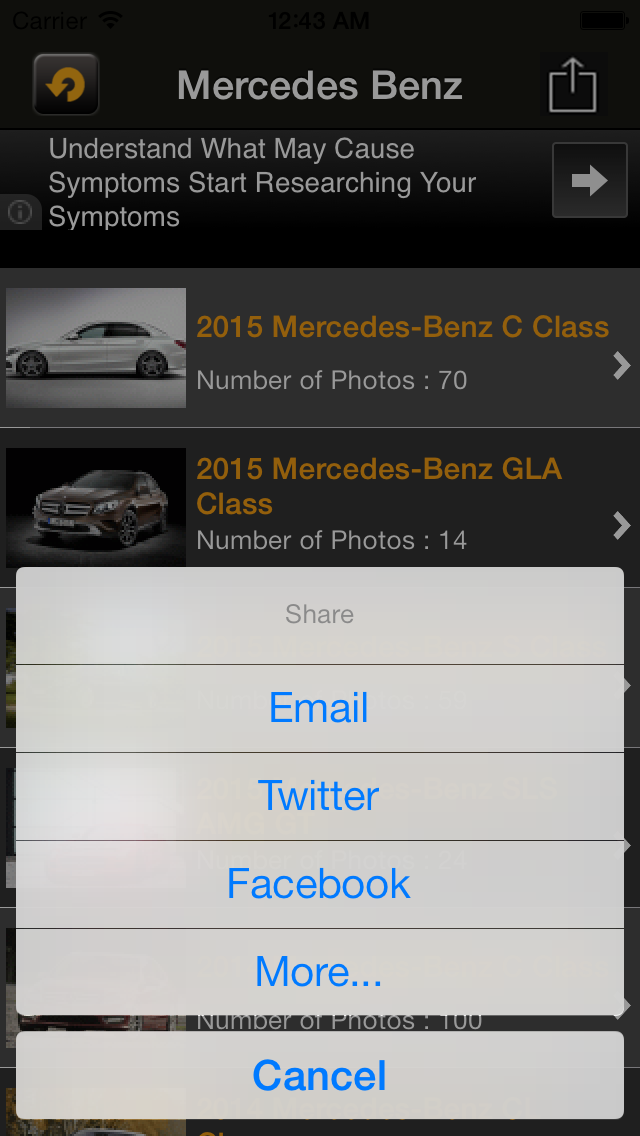This screenshot has height=1136, width=640.
Task: Open 2015 Mercedes-Benz C Class photos
Action: click(320, 348)
